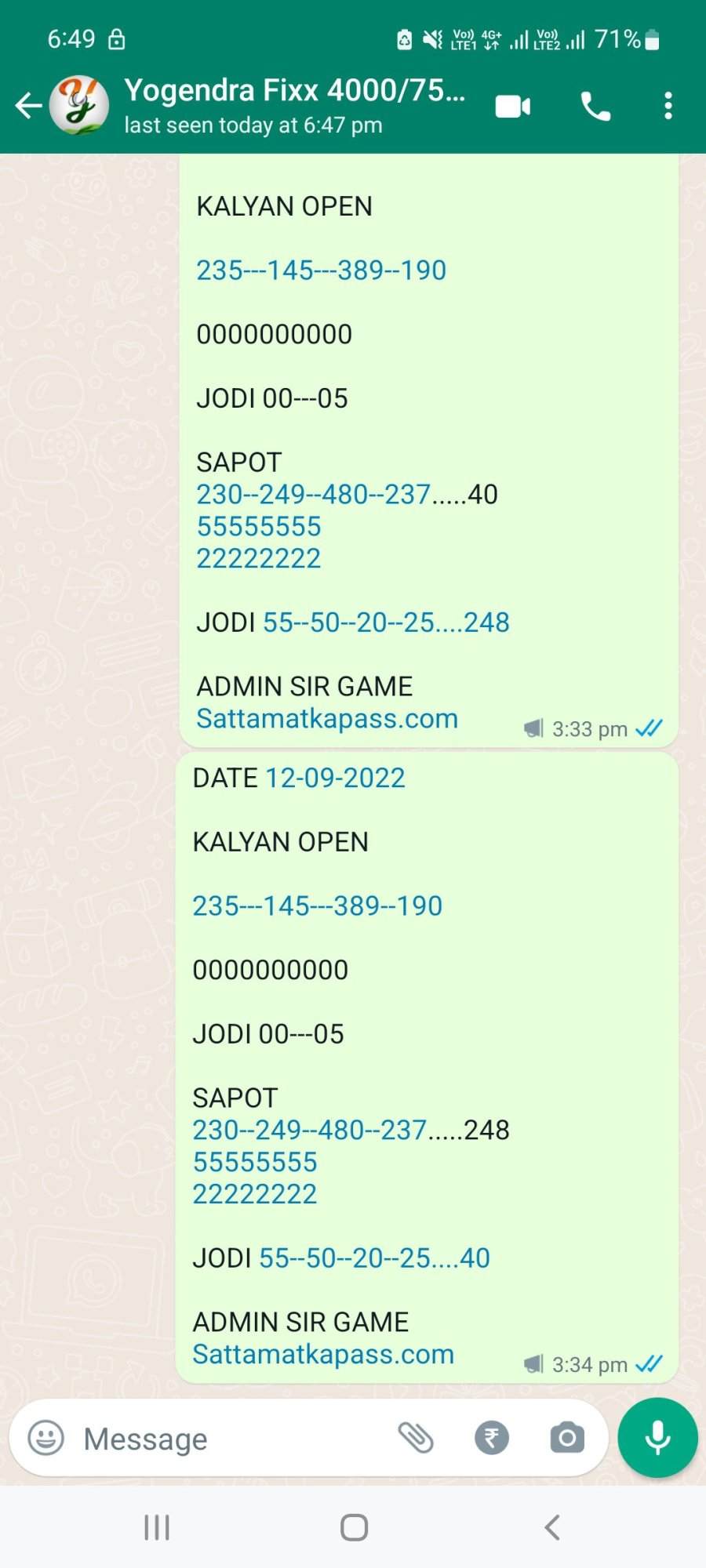Viewport: 706px width, 1568px height.
Task: Tap the microphone voice message button
Action: (x=657, y=1438)
